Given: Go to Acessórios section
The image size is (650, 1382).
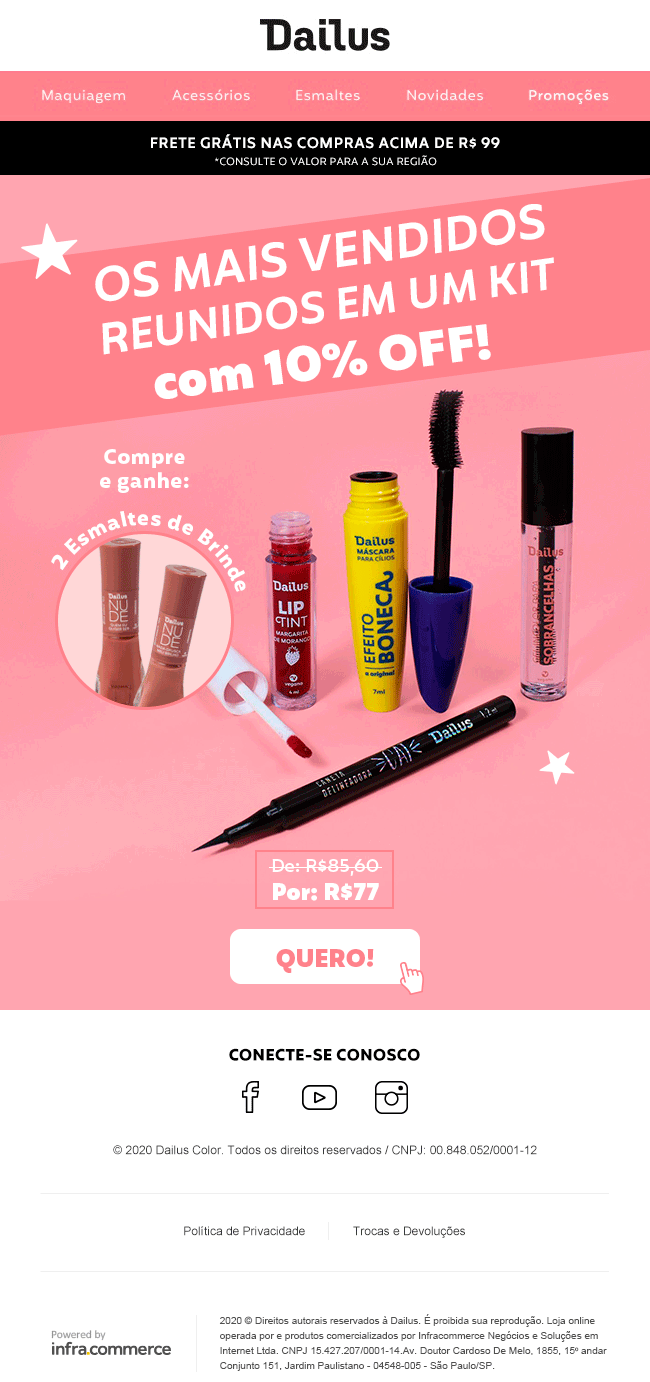Looking at the screenshot, I should [x=211, y=96].
